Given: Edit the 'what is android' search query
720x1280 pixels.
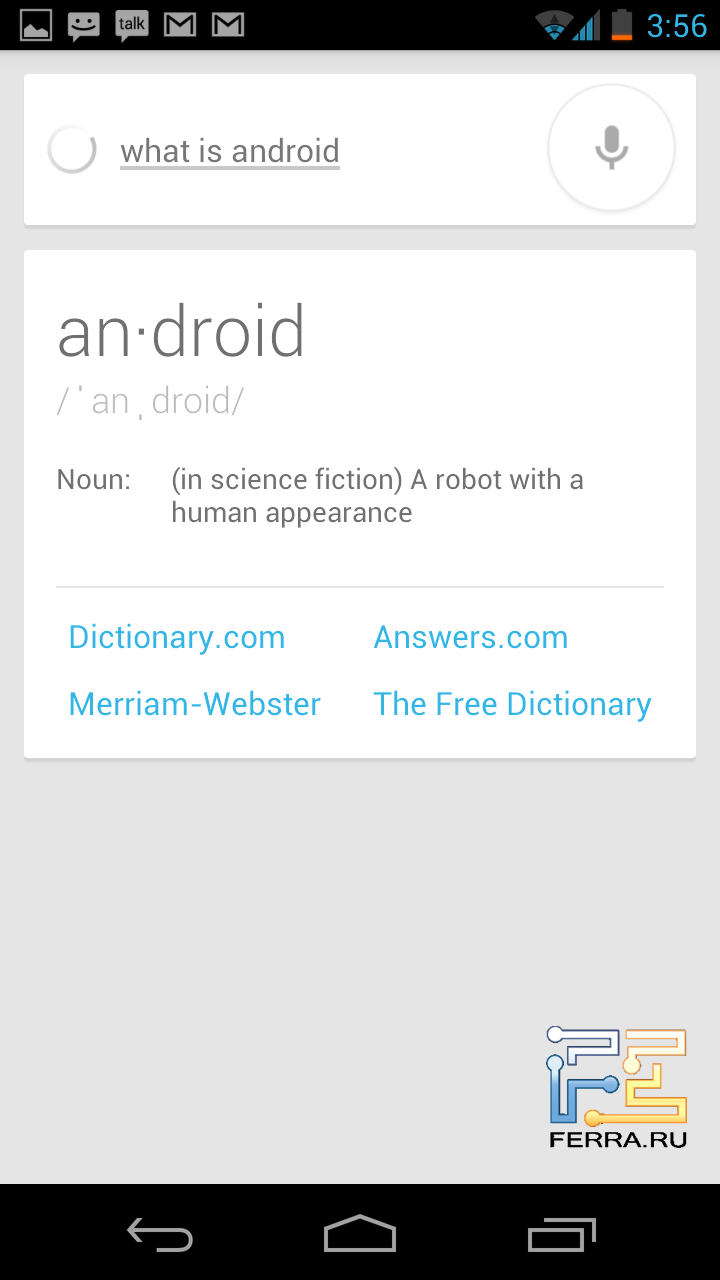Looking at the screenshot, I should (230, 151).
